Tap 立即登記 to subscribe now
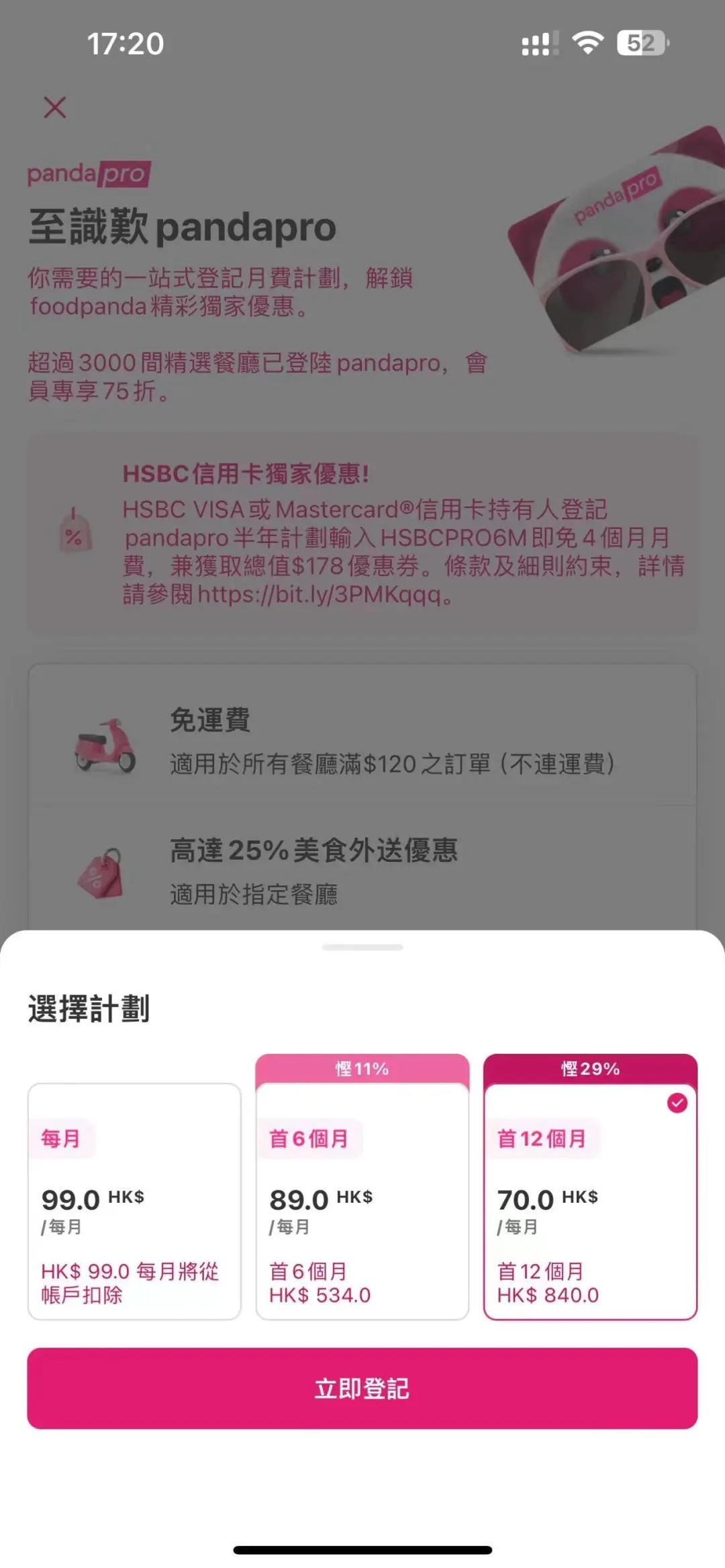Image resolution: width=725 pixels, height=1568 pixels. click(x=362, y=1388)
